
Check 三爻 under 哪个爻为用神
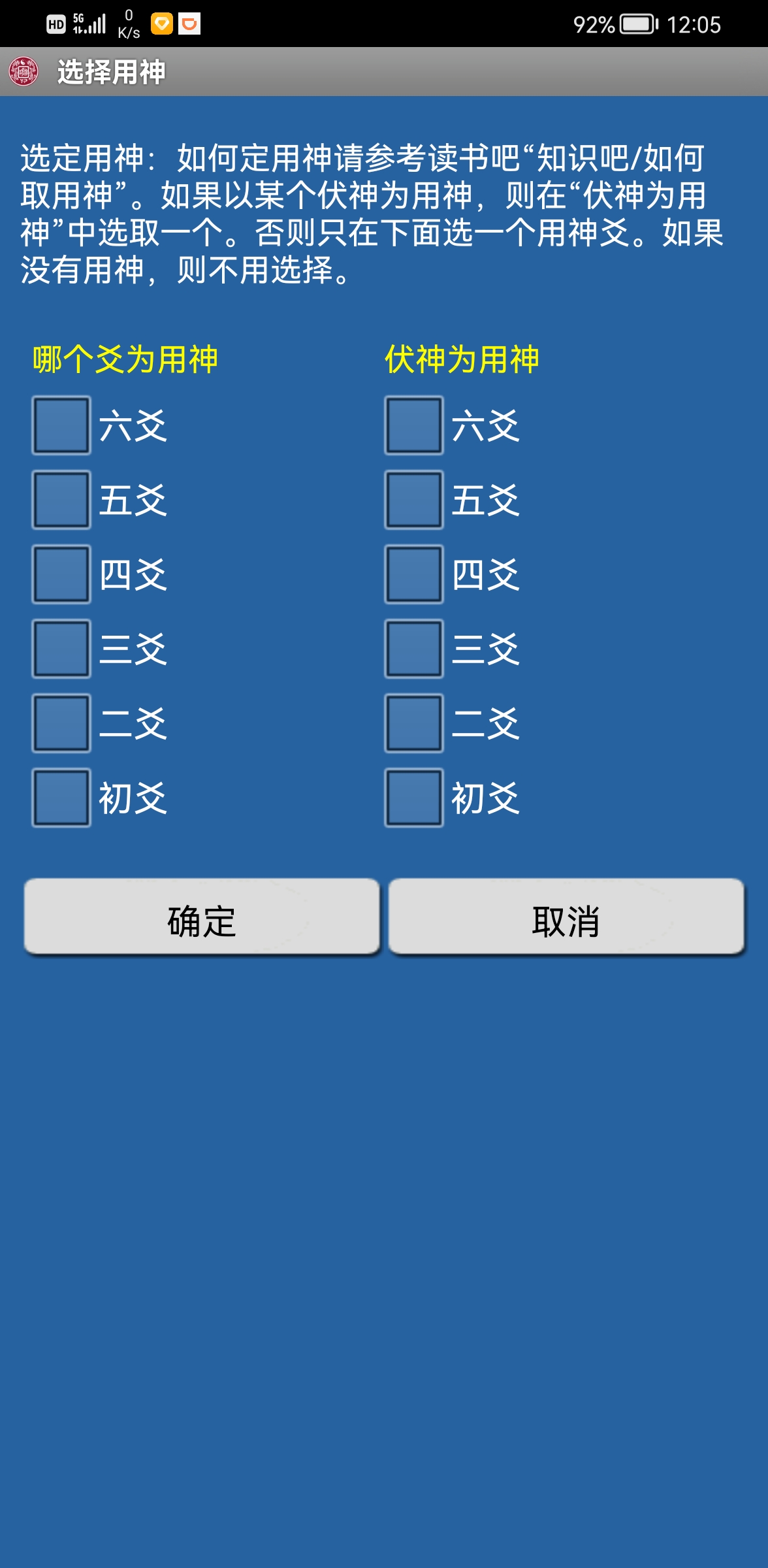(x=61, y=649)
